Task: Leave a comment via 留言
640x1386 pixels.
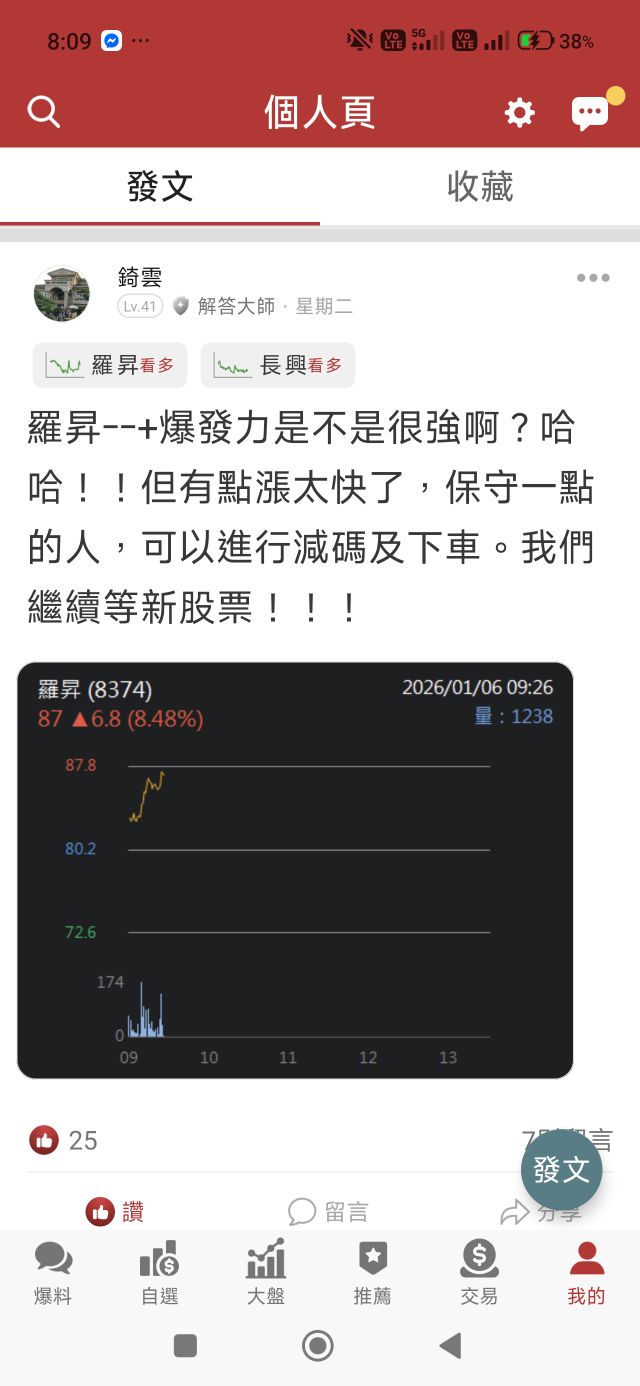Action: point(328,1212)
